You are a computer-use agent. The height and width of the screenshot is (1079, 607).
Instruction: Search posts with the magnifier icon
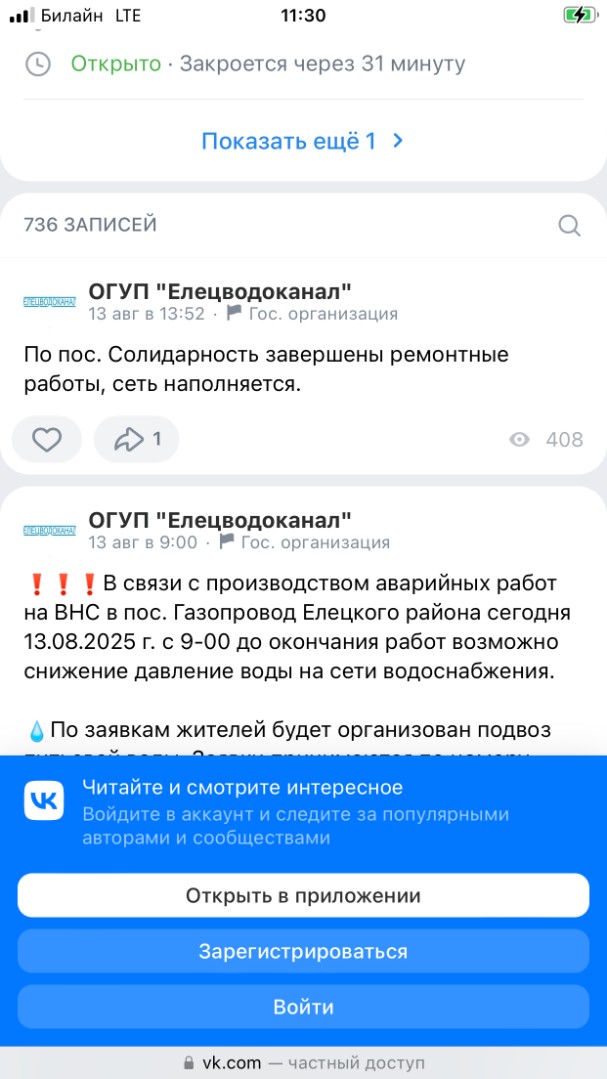coord(569,225)
